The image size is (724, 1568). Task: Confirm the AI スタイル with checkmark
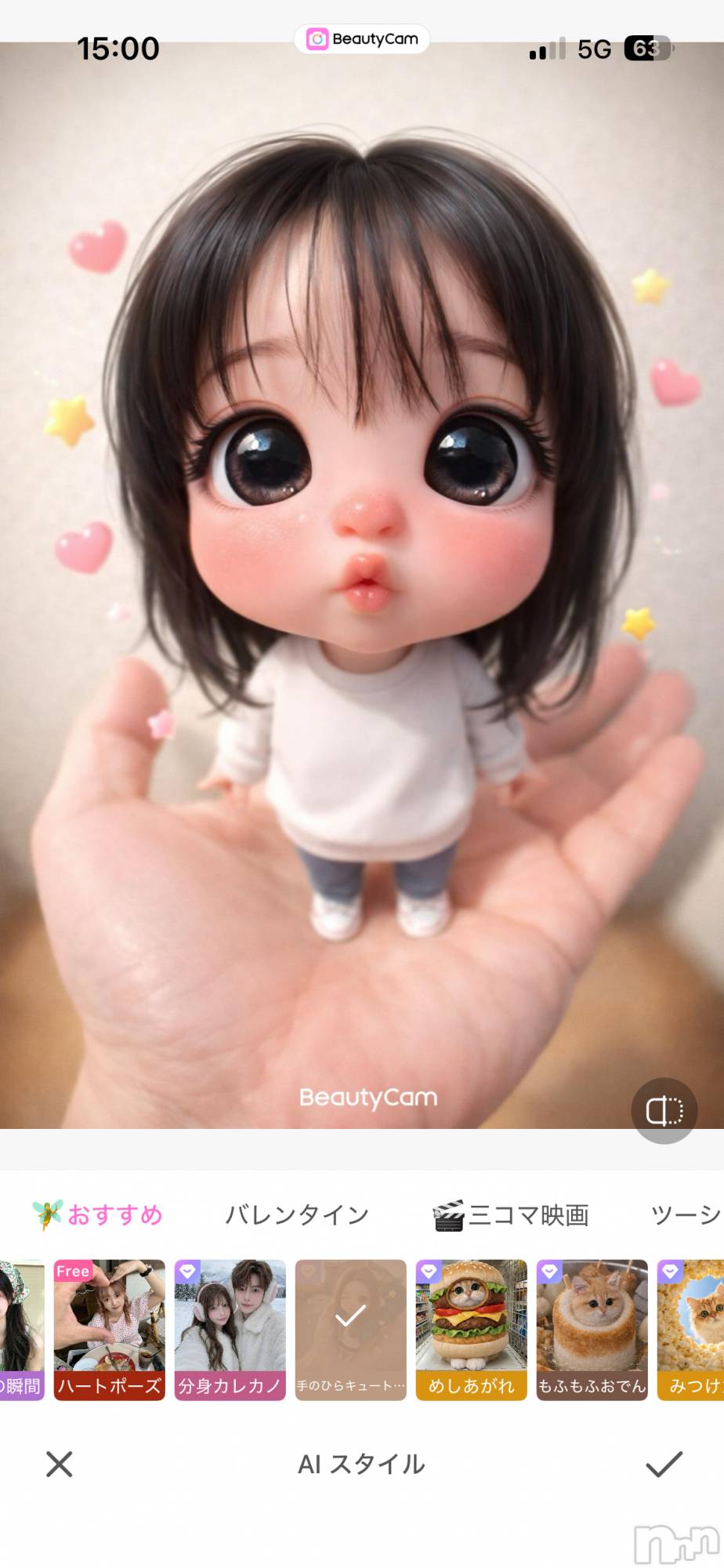[x=664, y=1464]
